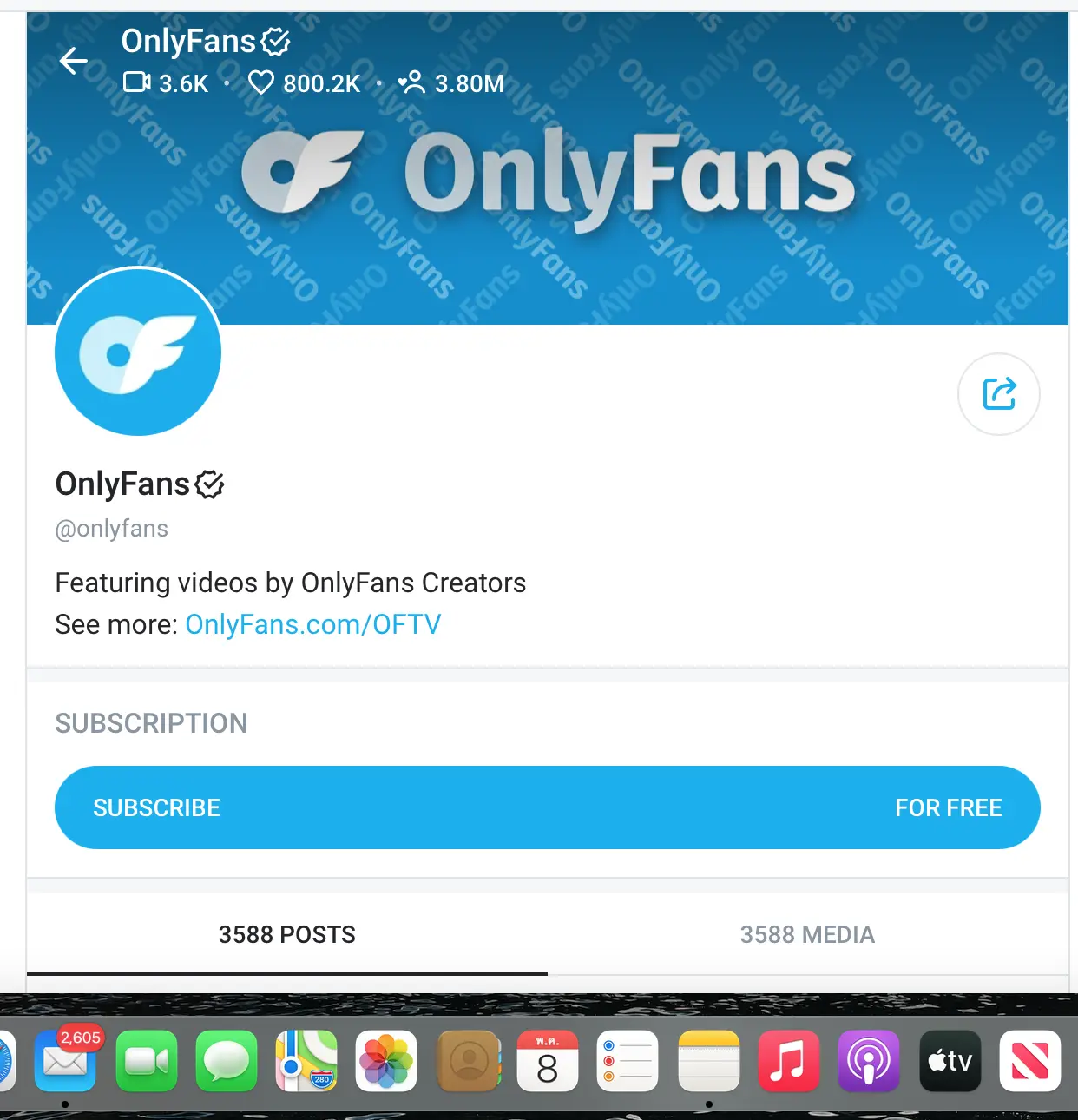
Task: Switch to the 3588 Media tab
Action: 807,934
